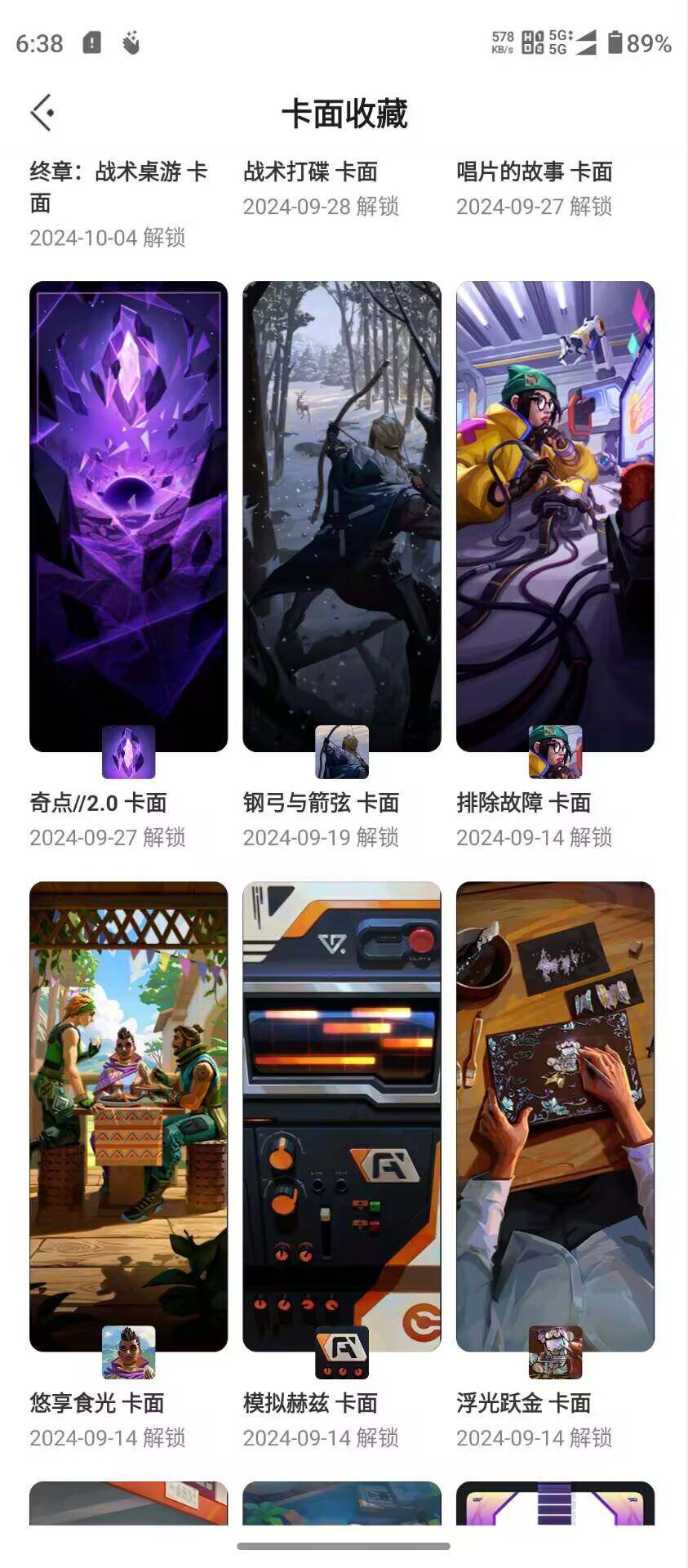The height and width of the screenshot is (1568, 688).
Task: Tap the character badge on 浮光跃金 card
Action: click(x=555, y=1352)
